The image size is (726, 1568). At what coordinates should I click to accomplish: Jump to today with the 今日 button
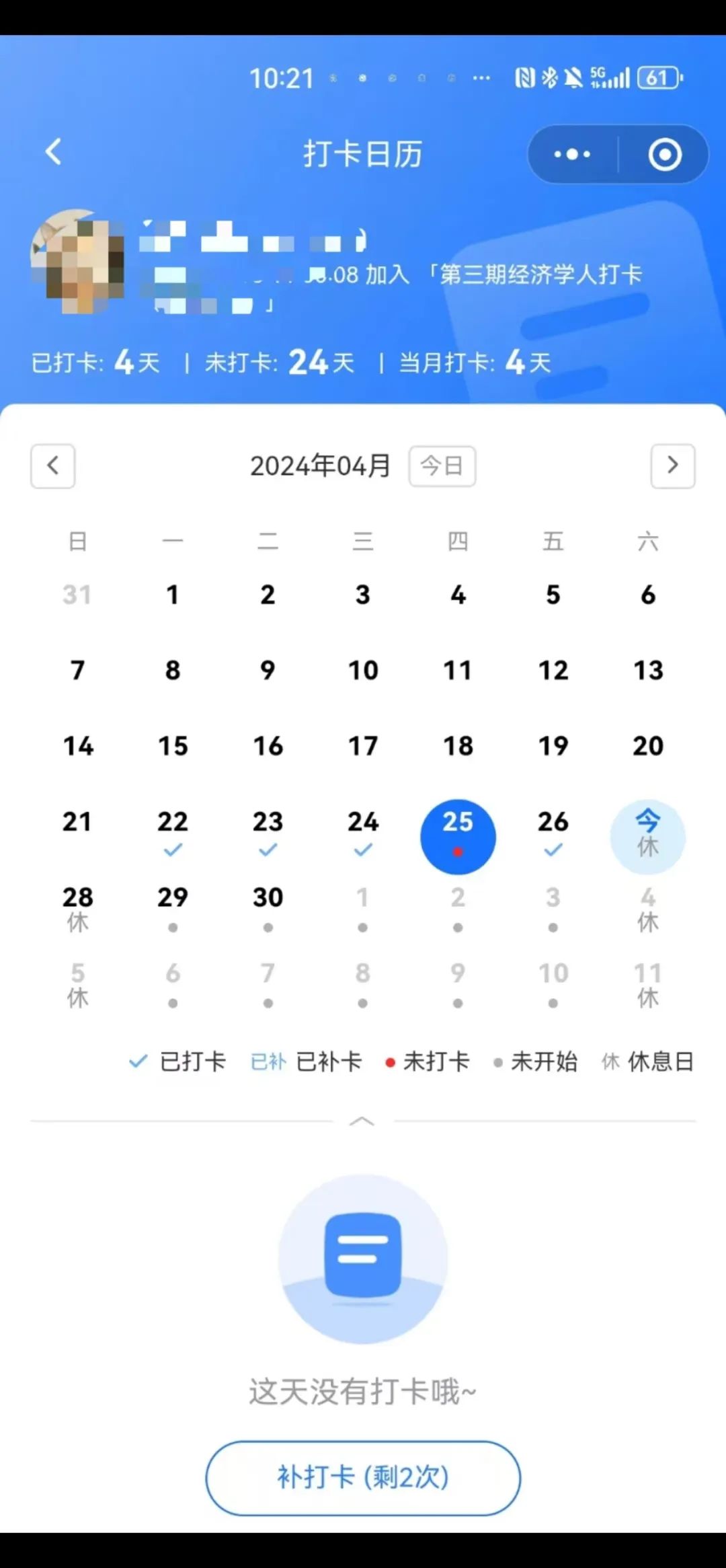[x=442, y=465]
